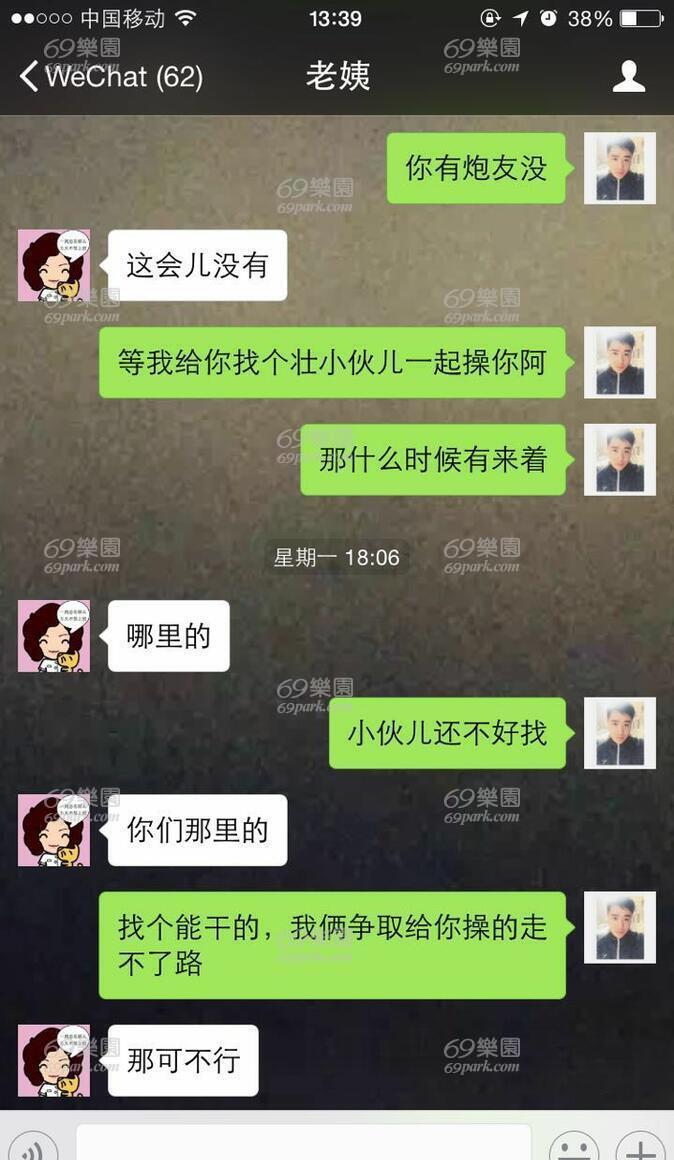Screen dimensions: 674x1160
Task: Open chat details via the person icon
Action: (x=629, y=77)
